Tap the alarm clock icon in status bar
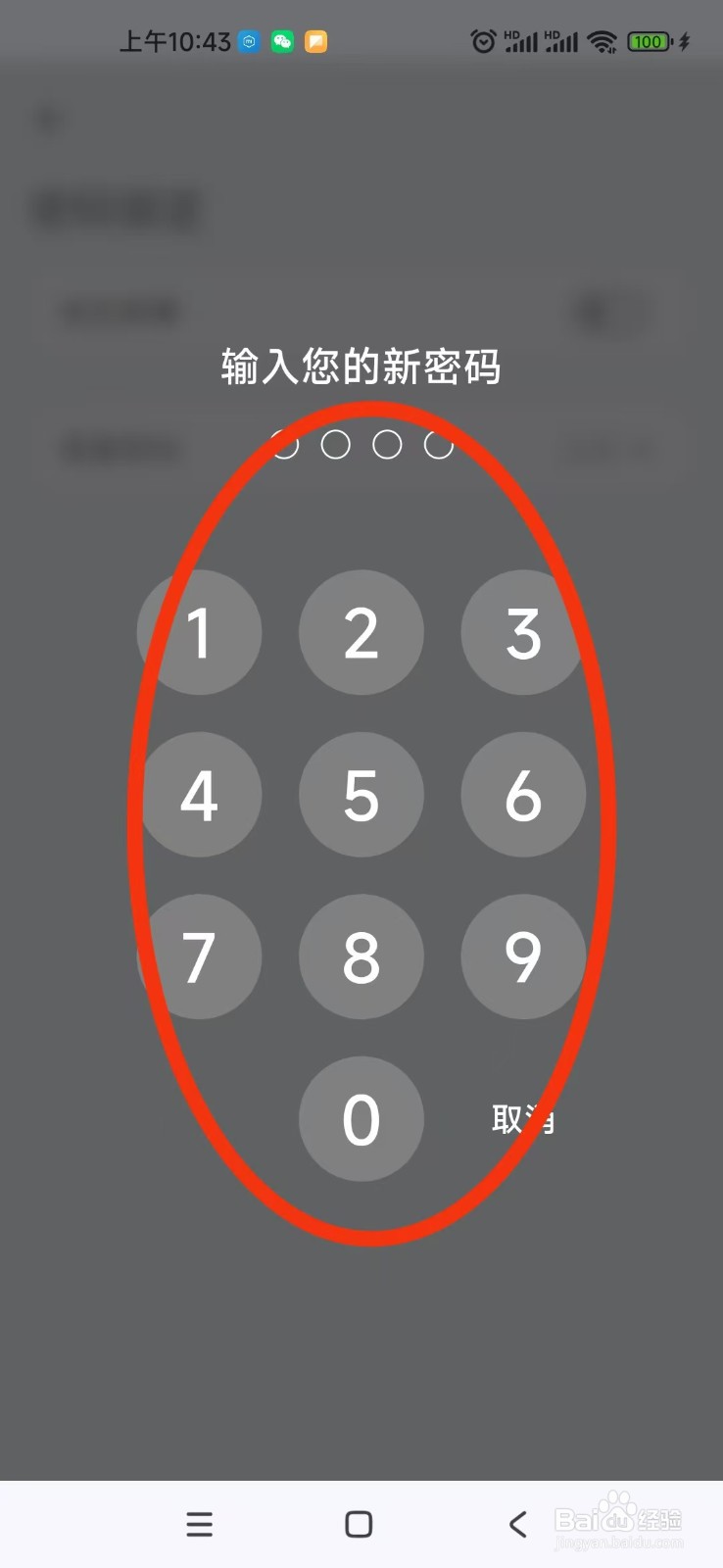 (x=483, y=41)
